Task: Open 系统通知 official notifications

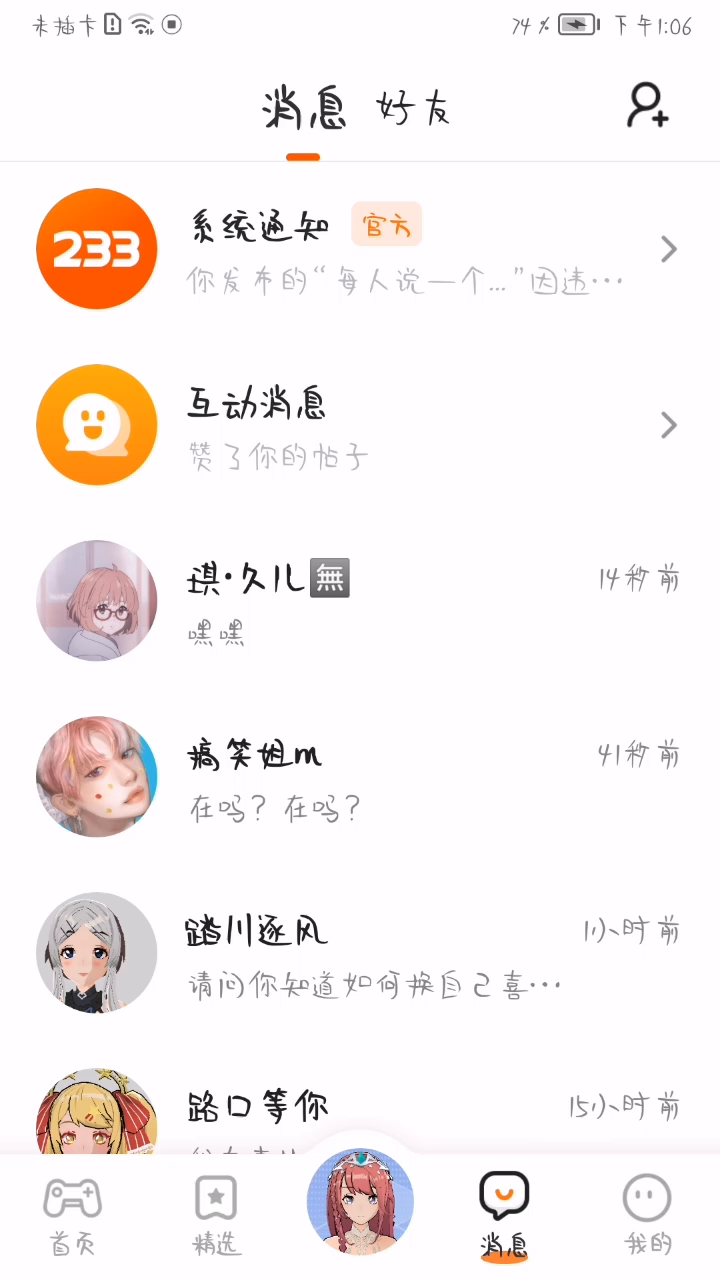Action: click(x=360, y=250)
